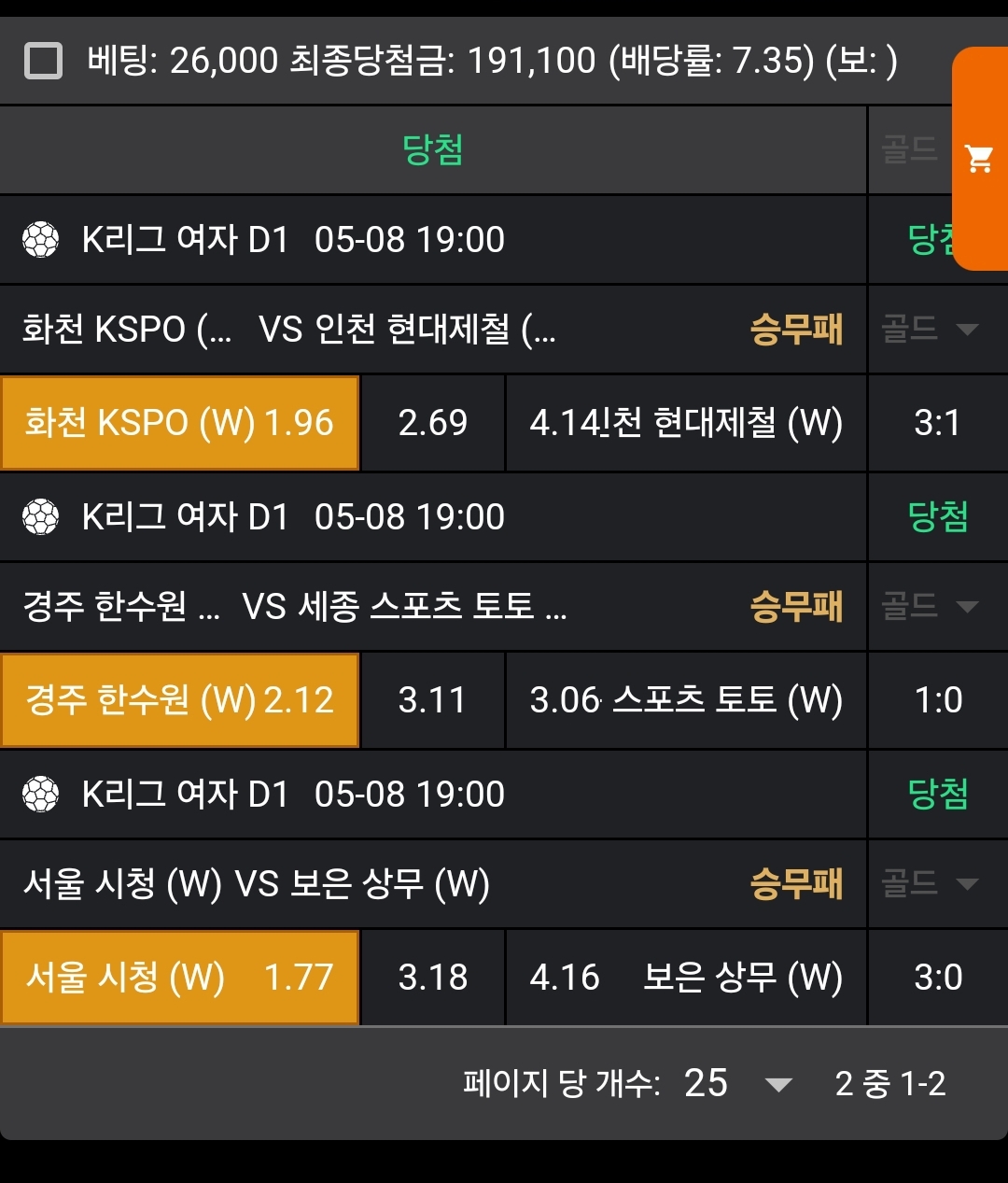Select 서울 시청 (W) 1.77 odds

point(180,978)
